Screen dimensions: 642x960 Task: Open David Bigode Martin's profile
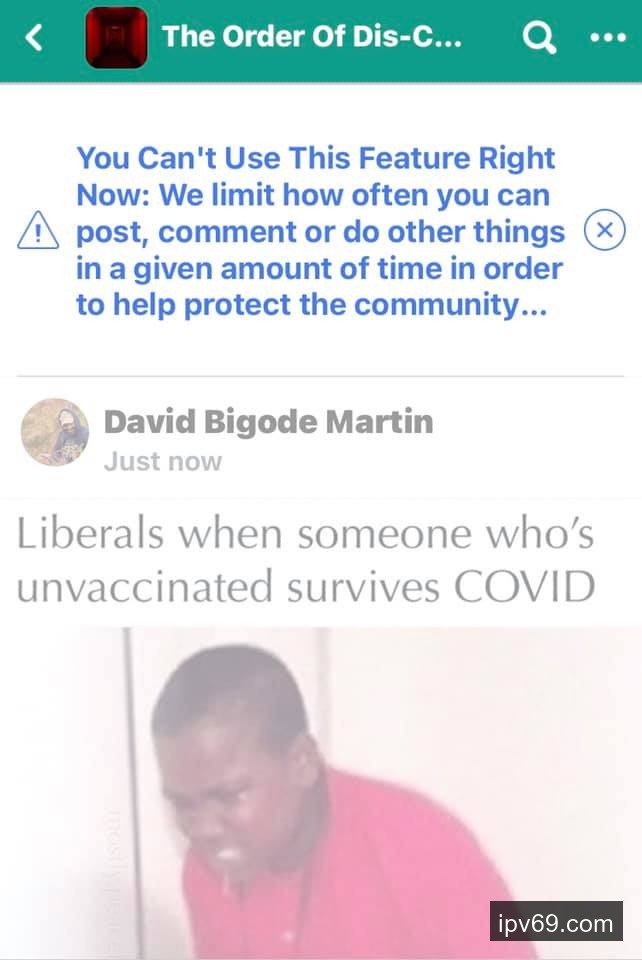click(268, 422)
